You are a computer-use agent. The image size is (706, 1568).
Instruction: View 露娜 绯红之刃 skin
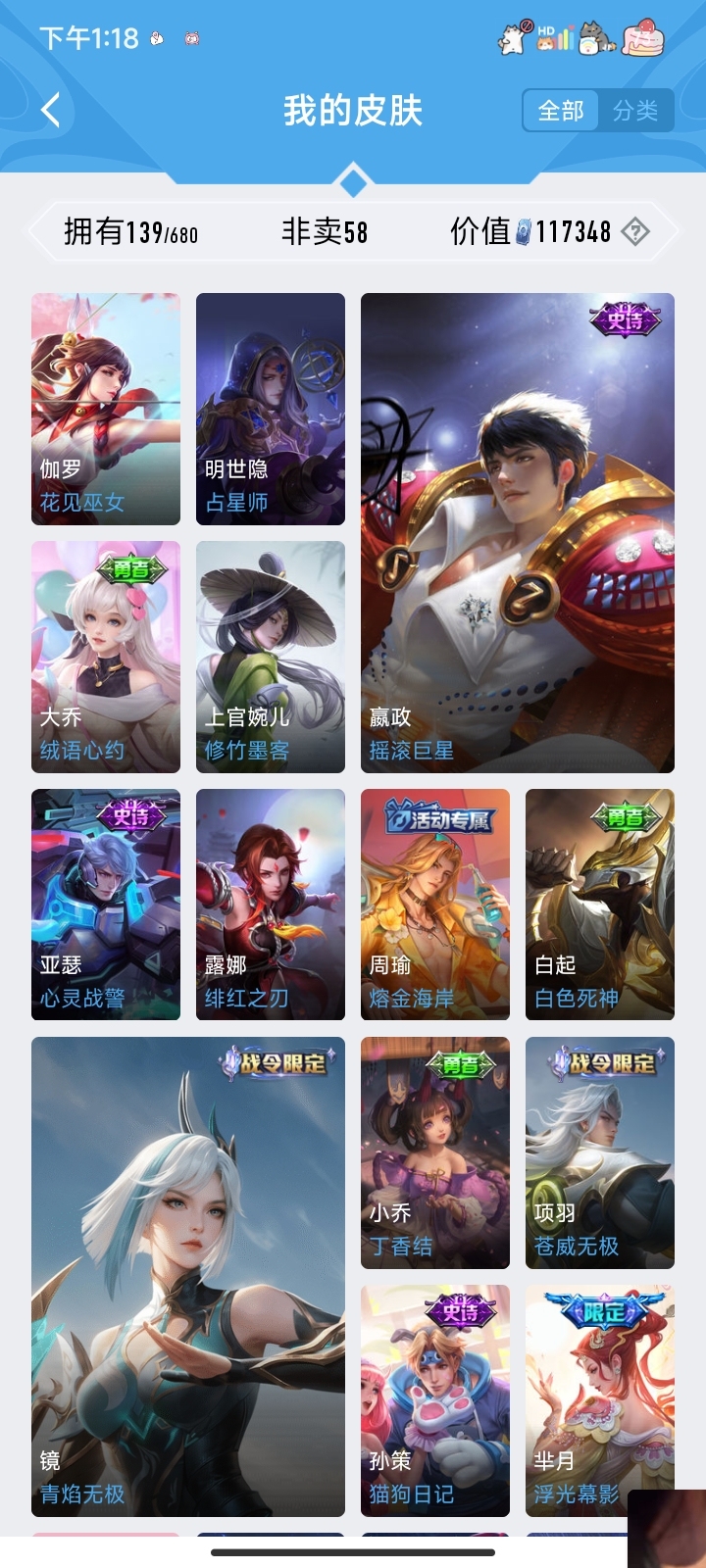pos(271,905)
